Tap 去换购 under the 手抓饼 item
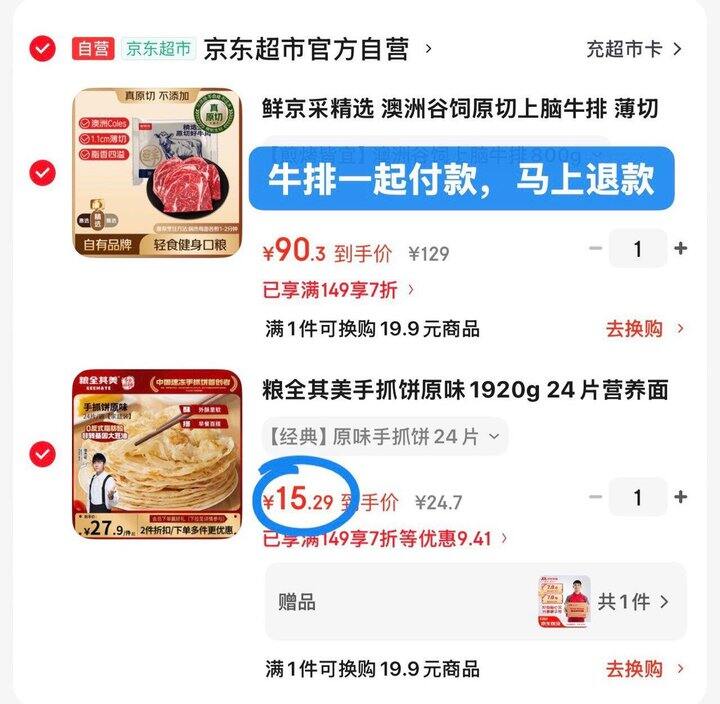720x704 pixels. [645, 669]
